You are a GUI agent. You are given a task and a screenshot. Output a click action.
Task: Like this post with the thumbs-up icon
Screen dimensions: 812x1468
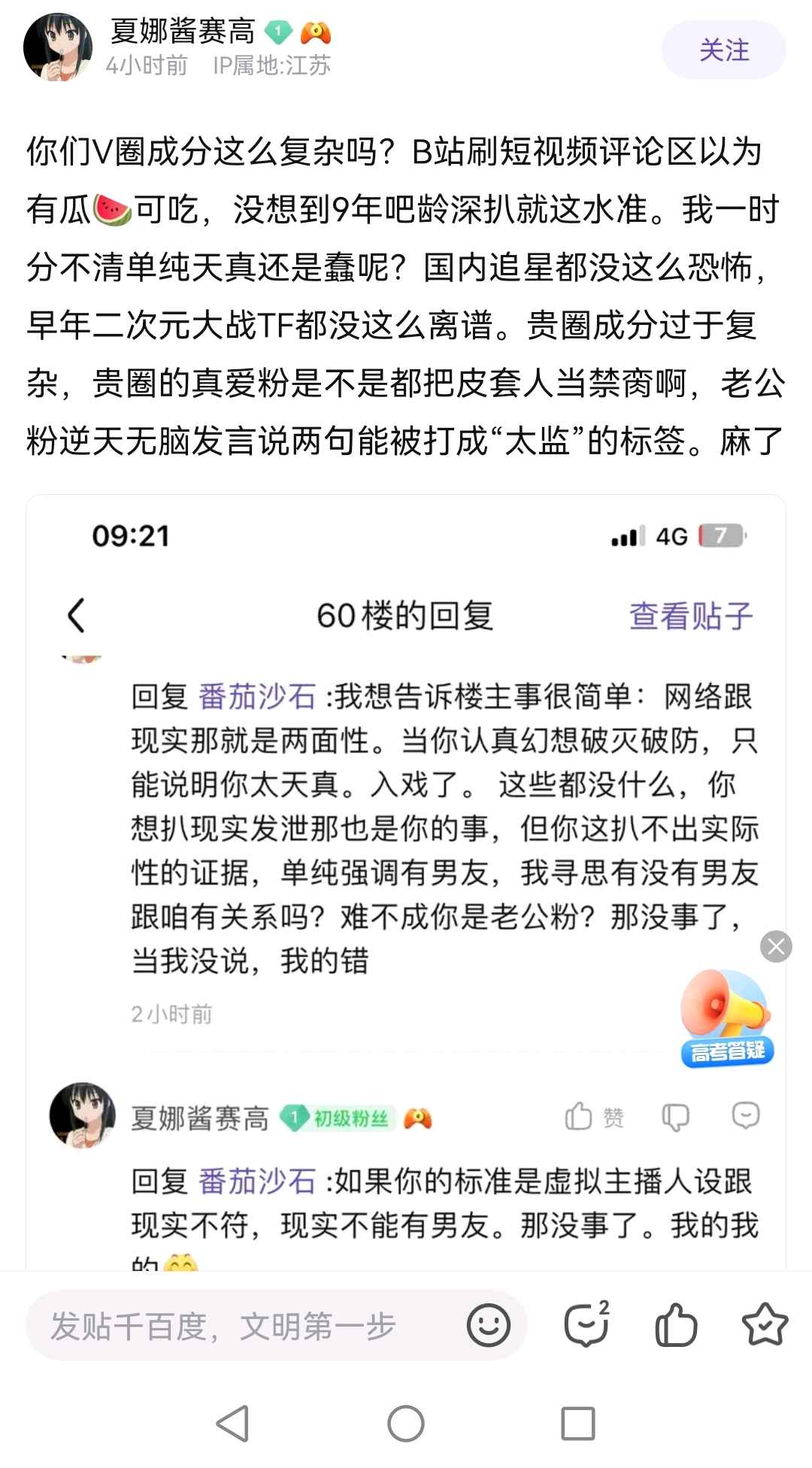(x=676, y=1326)
